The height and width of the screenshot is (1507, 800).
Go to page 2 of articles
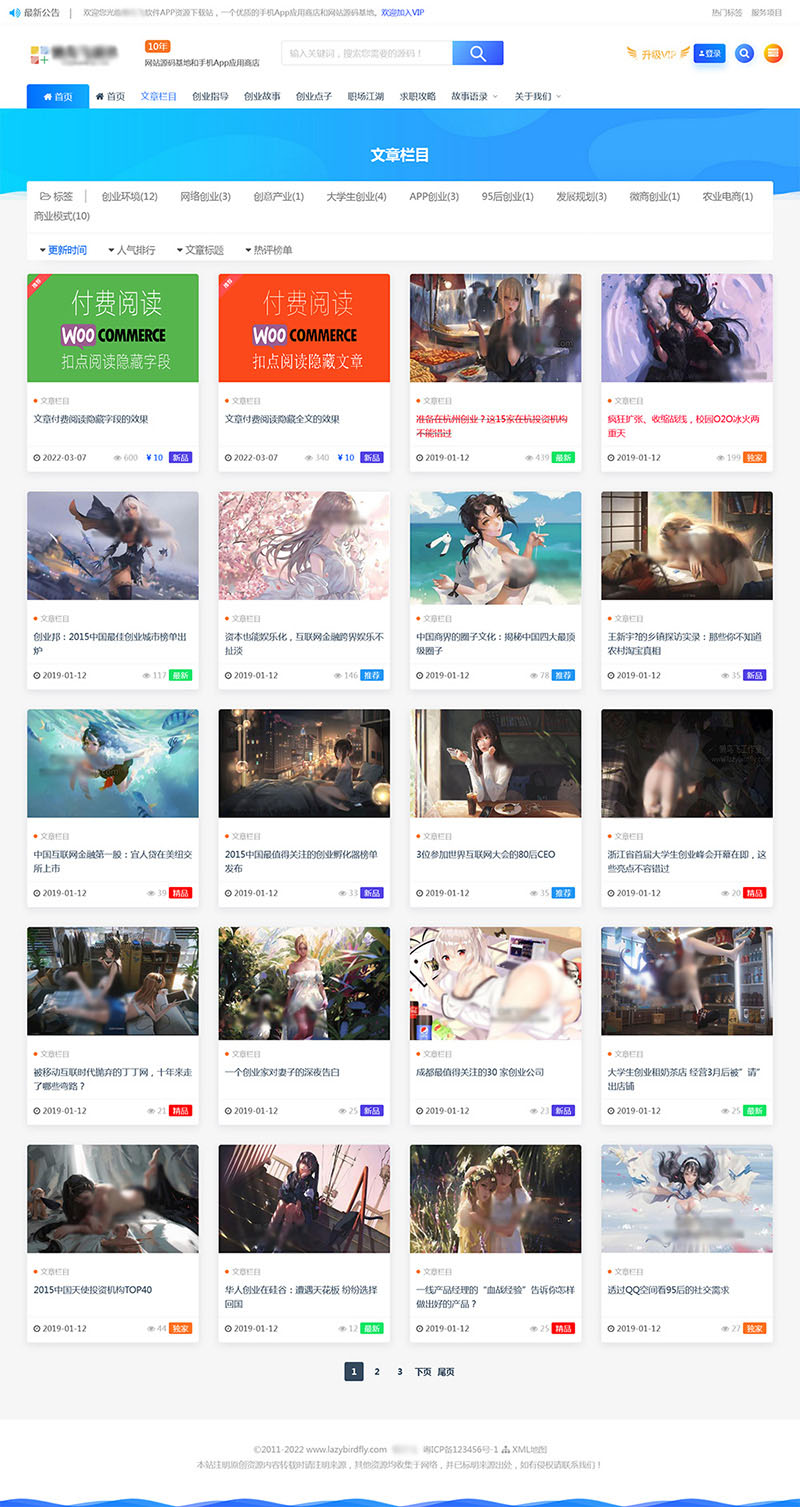377,1372
